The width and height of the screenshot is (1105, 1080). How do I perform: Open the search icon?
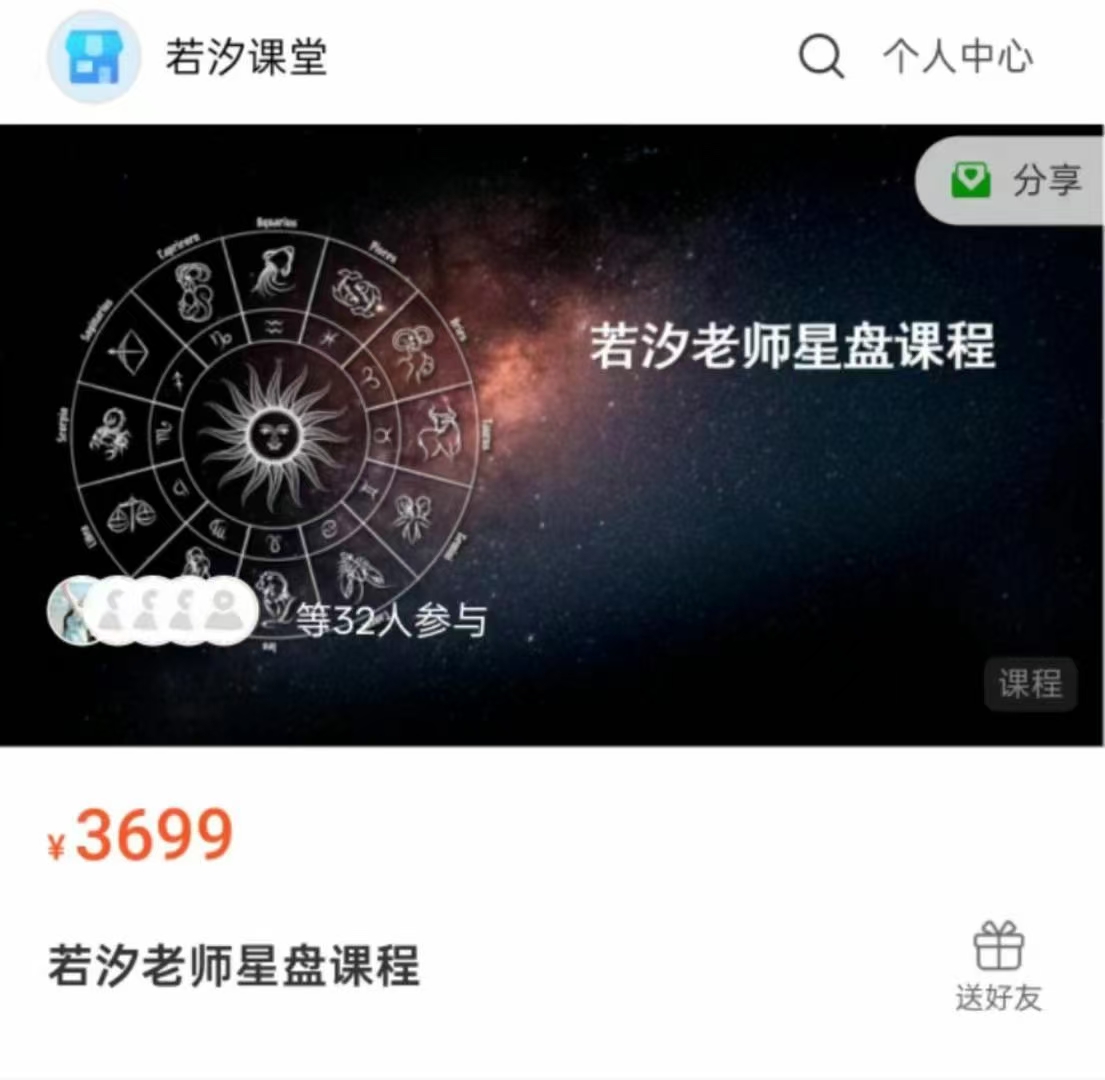(821, 56)
